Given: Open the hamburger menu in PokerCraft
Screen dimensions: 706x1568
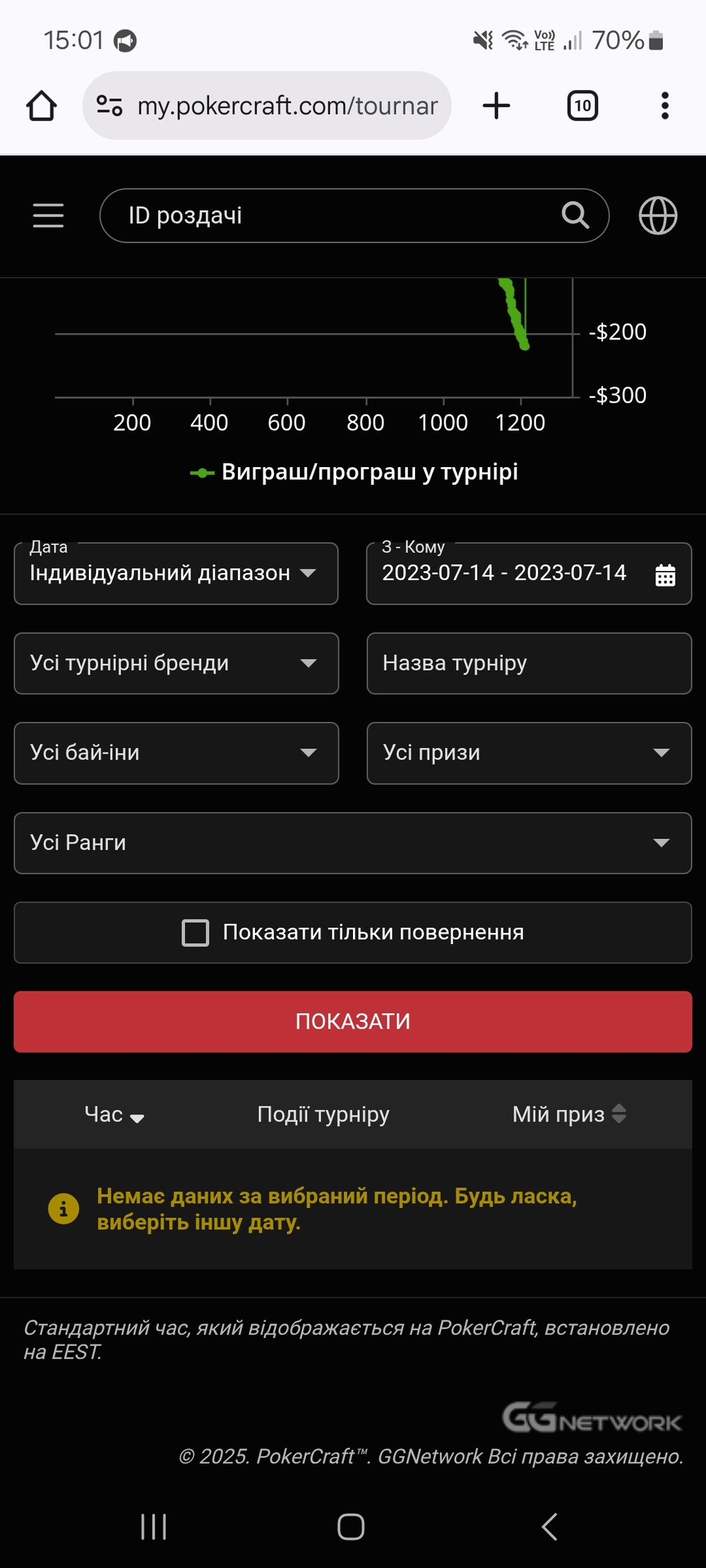Looking at the screenshot, I should [48, 215].
